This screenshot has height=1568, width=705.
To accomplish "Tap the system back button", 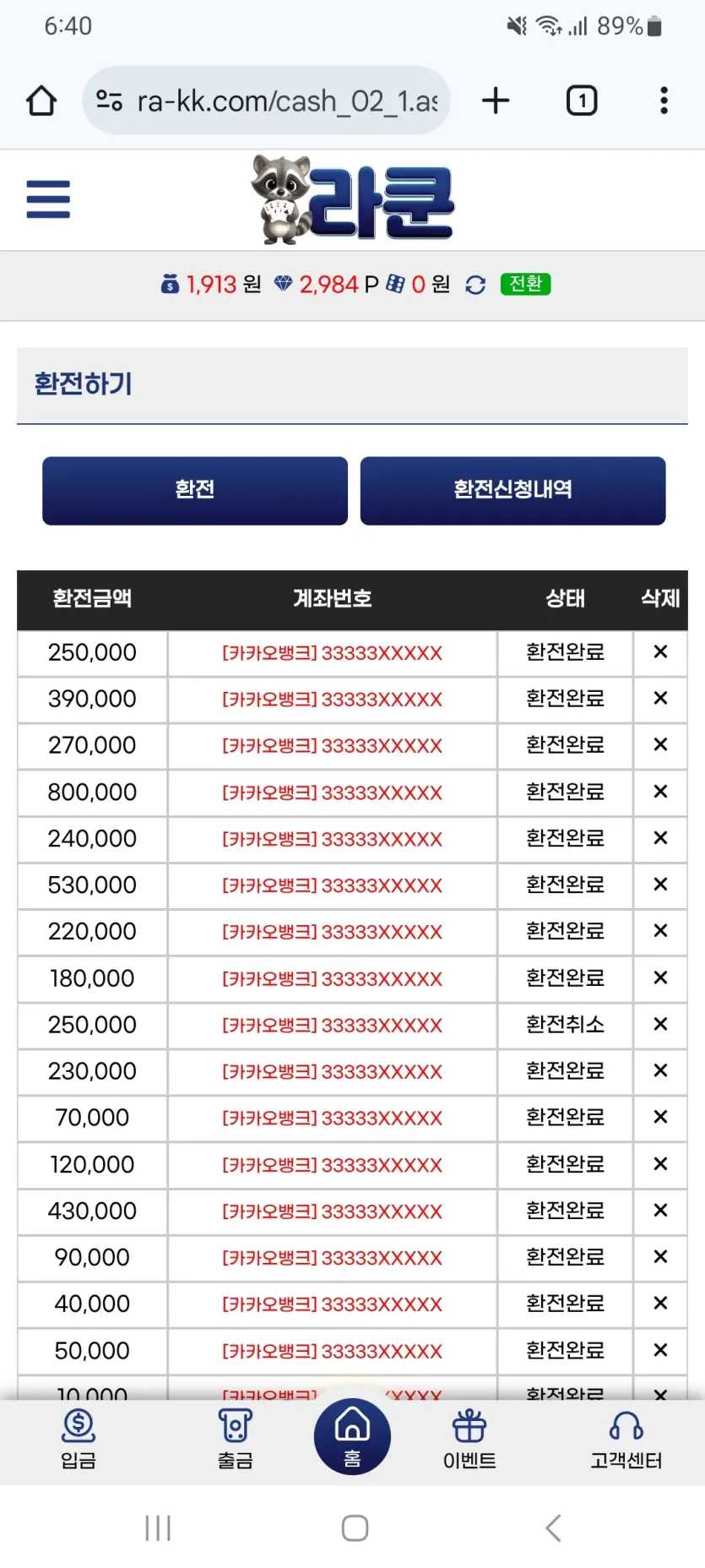I will pyautogui.click(x=553, y=1527).
